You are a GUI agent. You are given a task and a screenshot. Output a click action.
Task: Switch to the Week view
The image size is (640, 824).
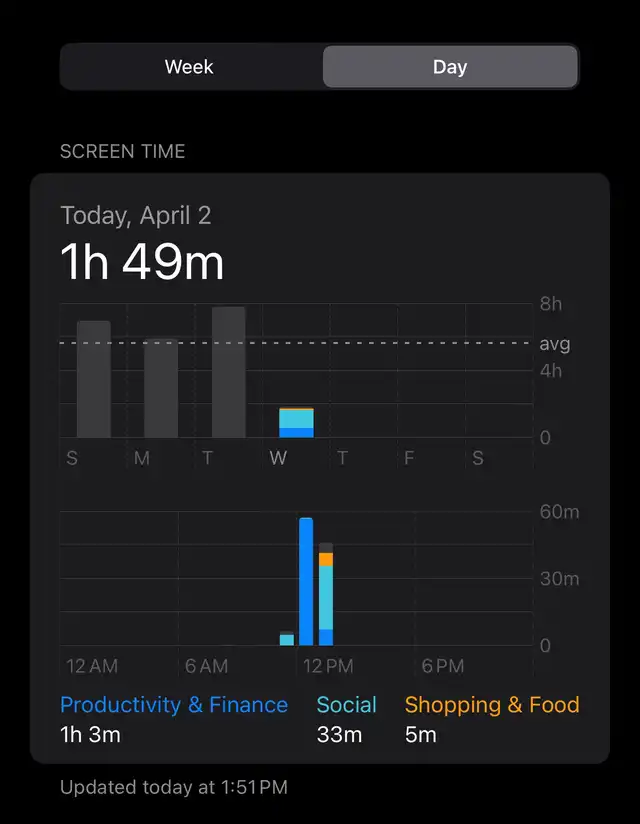(x=190, y=67)
